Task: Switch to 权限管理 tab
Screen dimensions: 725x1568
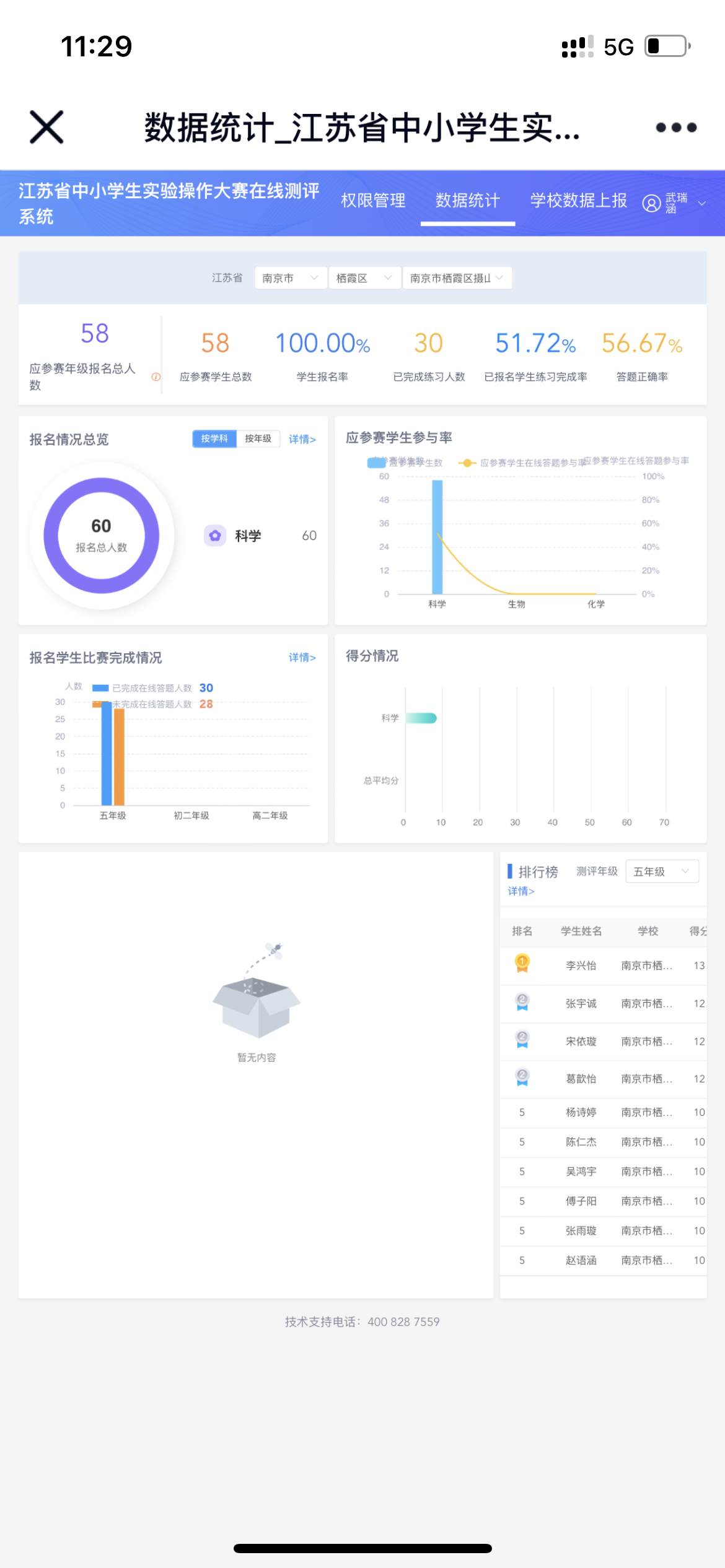Action: (x=373, y=201)
